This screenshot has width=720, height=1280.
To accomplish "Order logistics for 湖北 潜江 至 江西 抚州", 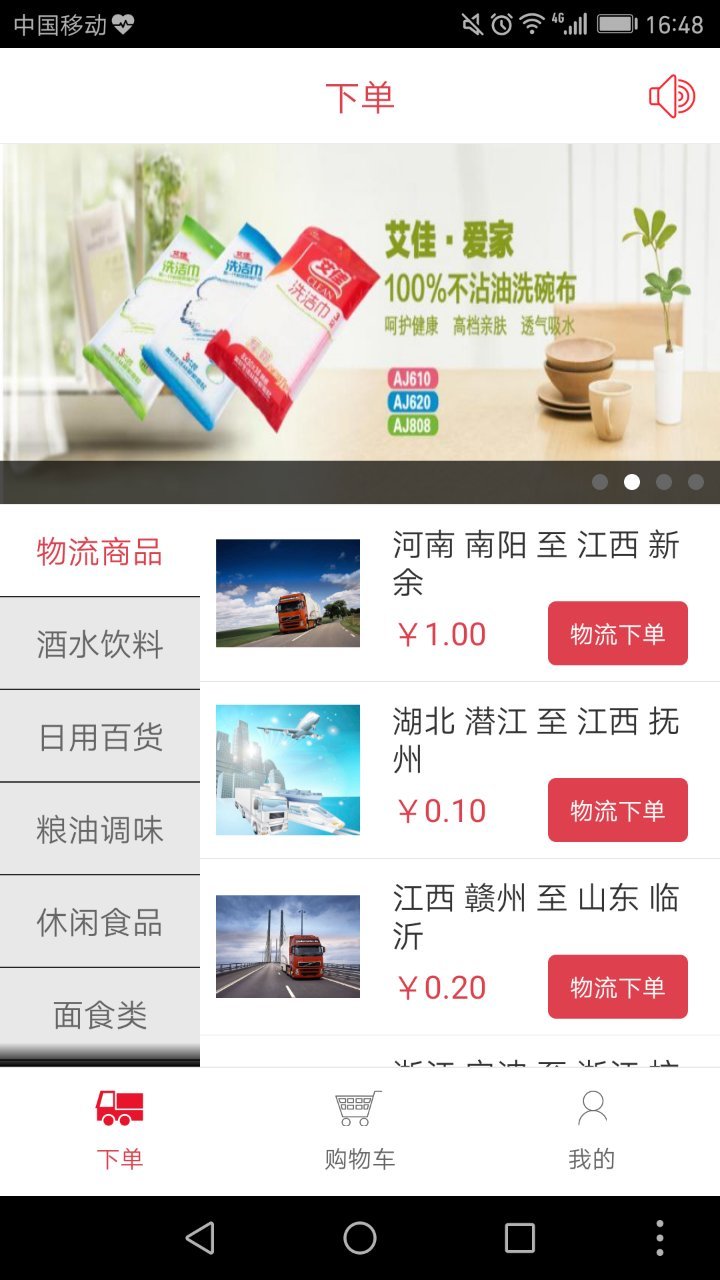I will [x=617, y=810].
